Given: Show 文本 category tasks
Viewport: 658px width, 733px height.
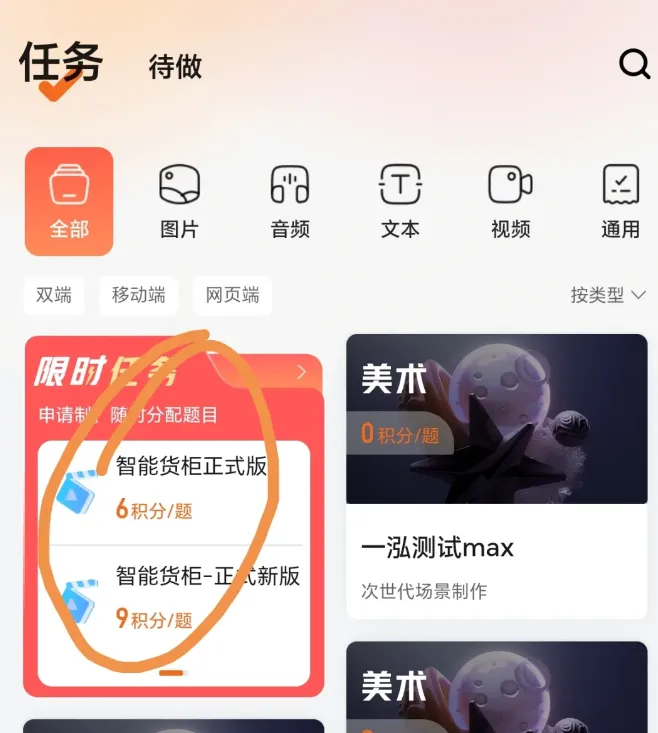Looking at the screenshot, I should tap(400, 201).
